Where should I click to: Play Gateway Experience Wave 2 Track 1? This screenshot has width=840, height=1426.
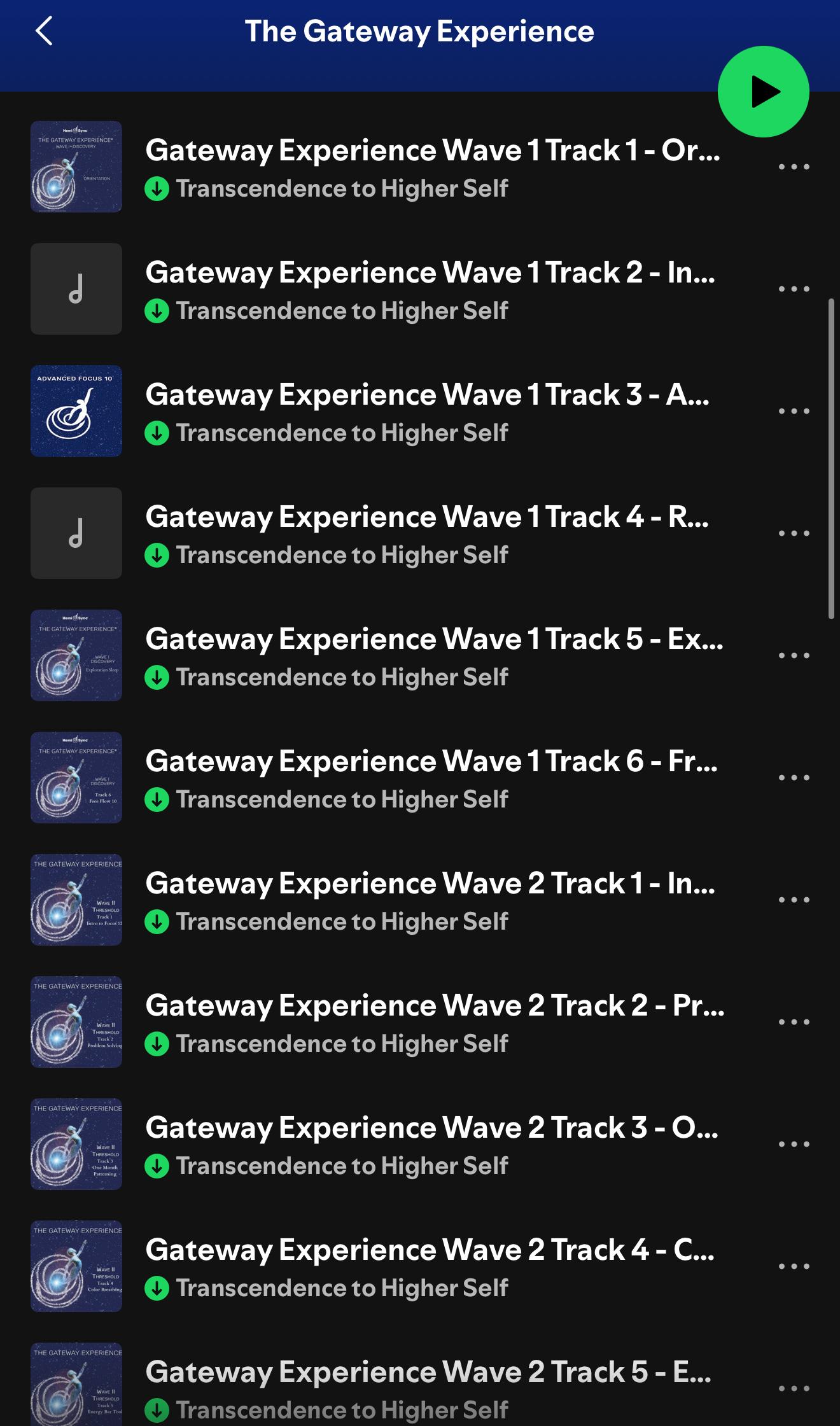pos(430,884)
